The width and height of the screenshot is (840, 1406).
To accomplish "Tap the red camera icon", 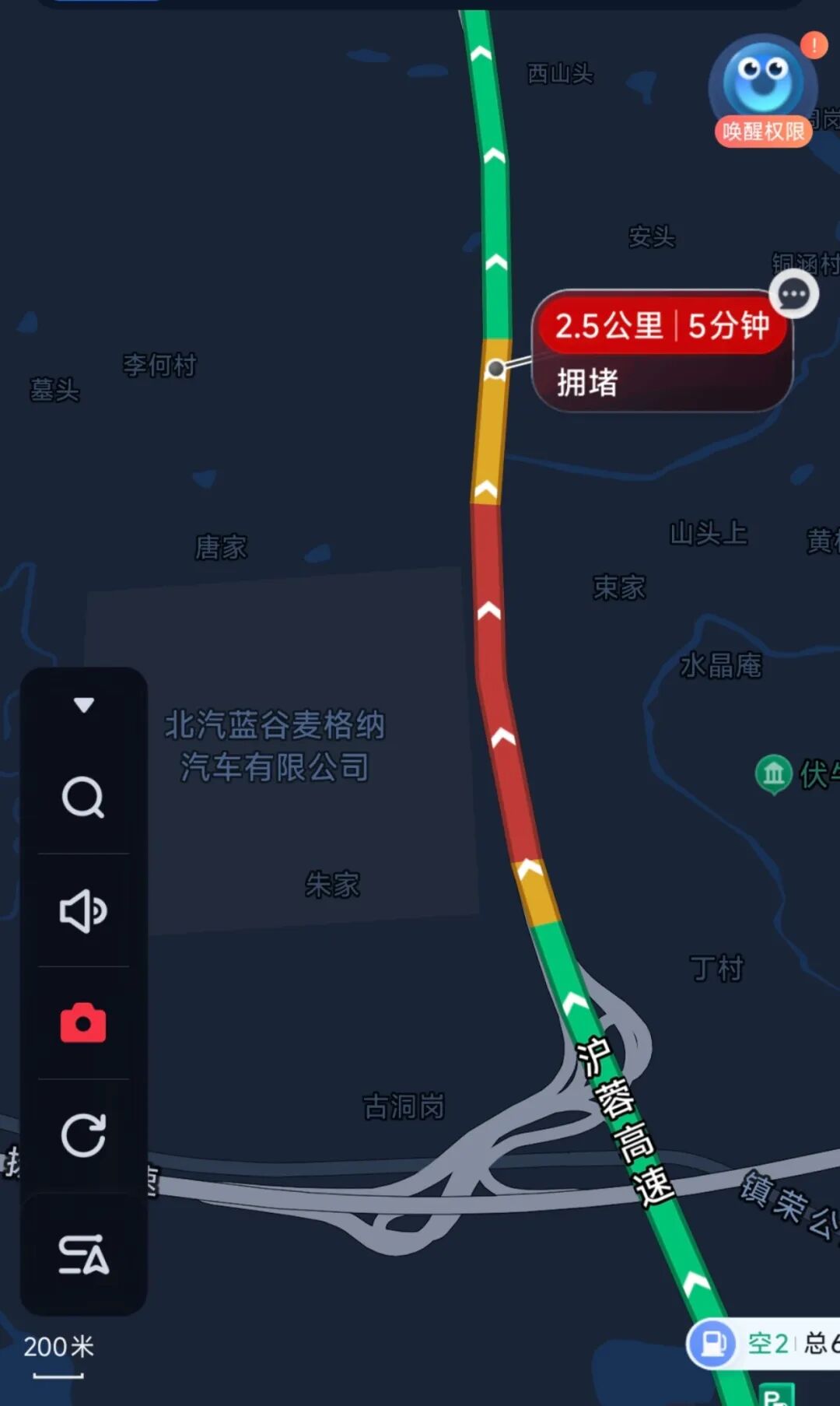I will pyautogui.click(x=83, y=1022).
